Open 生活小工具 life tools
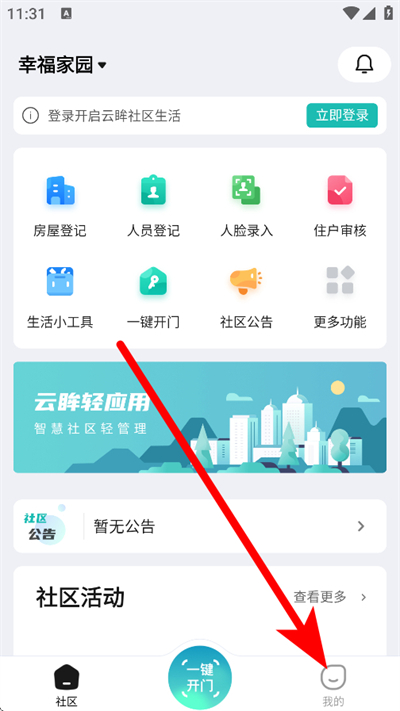This screenshot has width=400, height=711. point(60,297)
